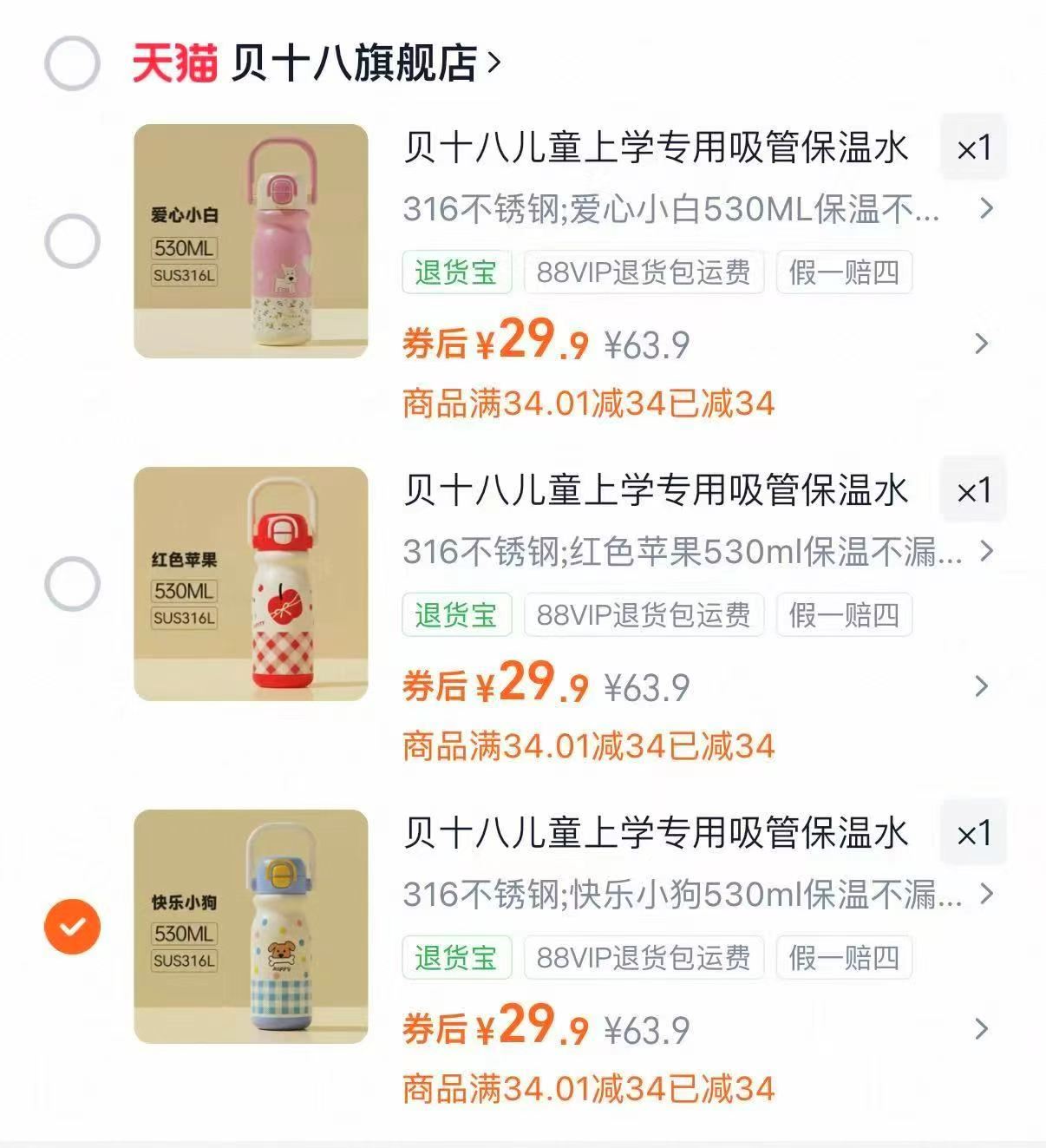
Task: Click the 假一赔四 badge on 爱心小白 item
Action: point(844,273)
